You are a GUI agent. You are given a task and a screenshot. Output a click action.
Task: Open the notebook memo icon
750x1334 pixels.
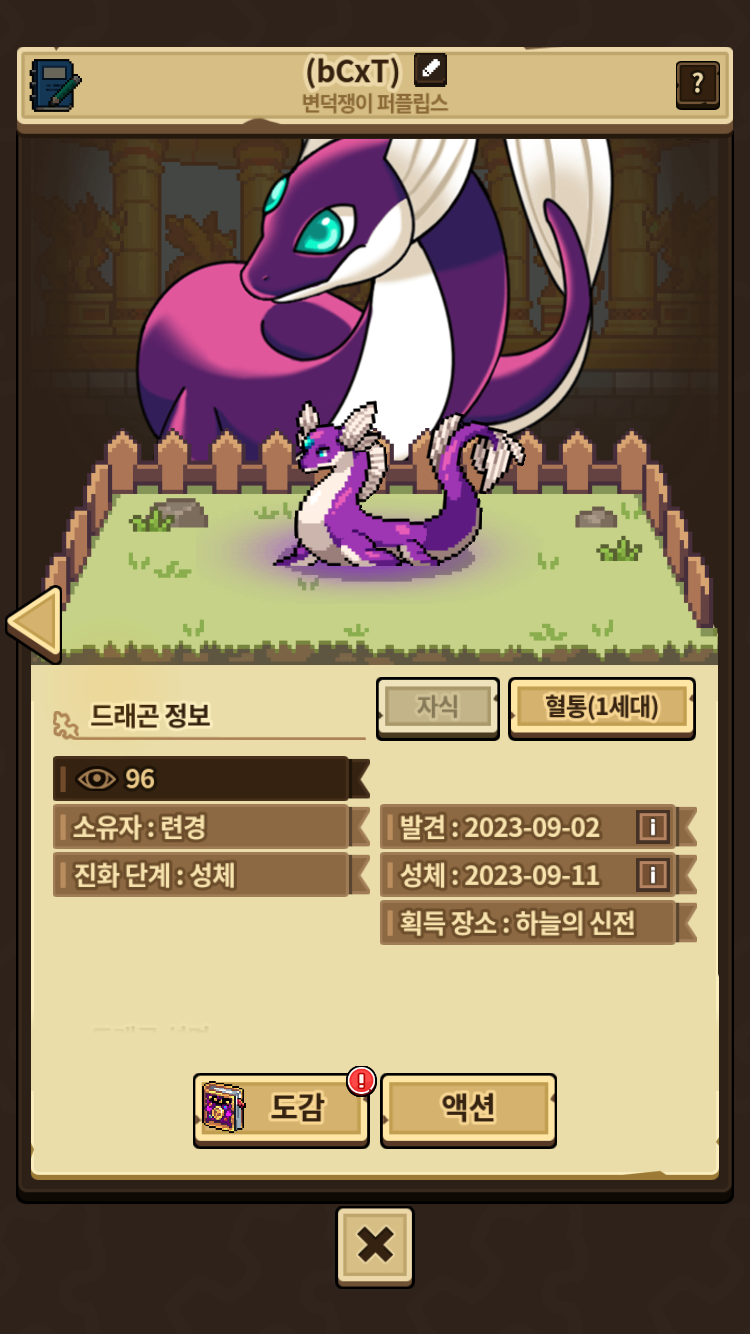pos(55,84)
